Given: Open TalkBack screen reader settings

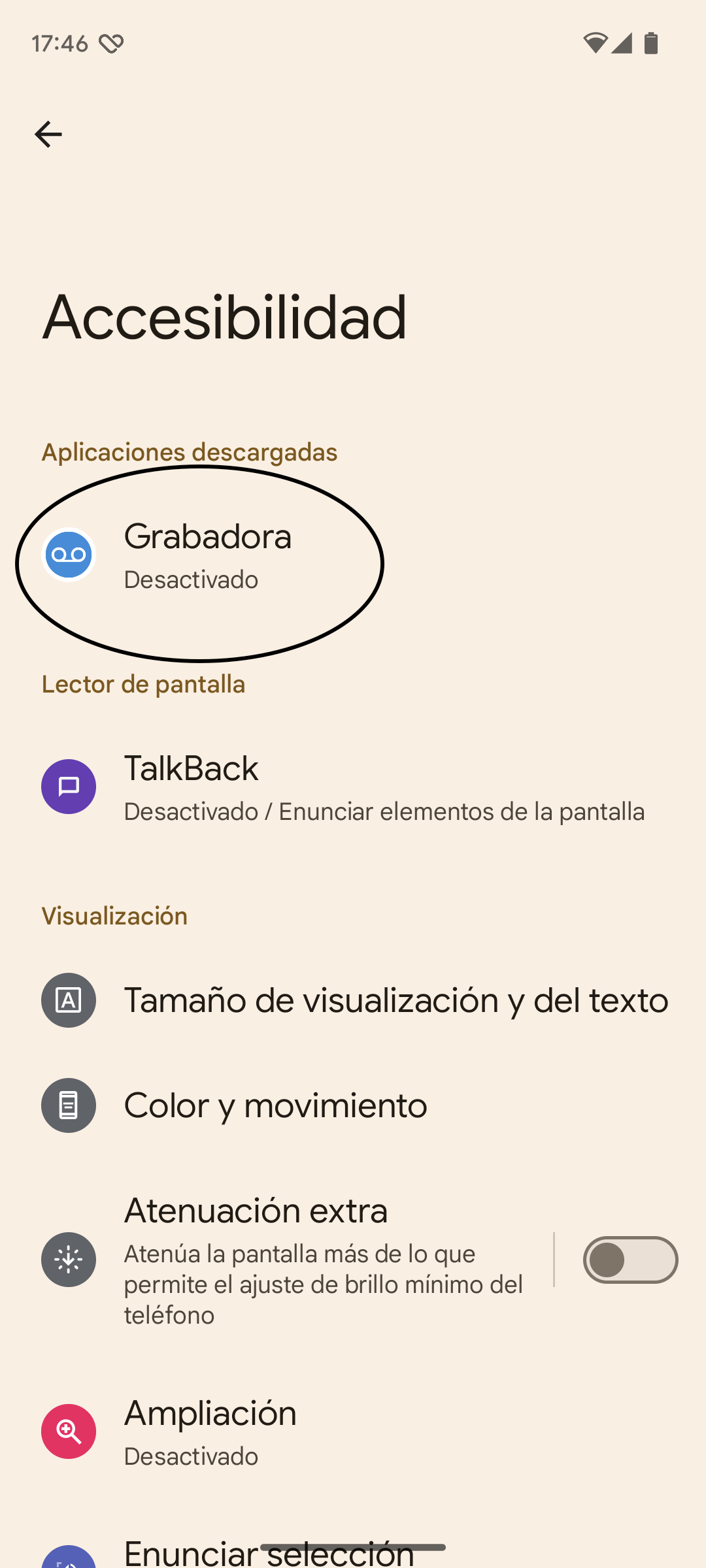Looking at the screenshot, I should coord(353,788).
